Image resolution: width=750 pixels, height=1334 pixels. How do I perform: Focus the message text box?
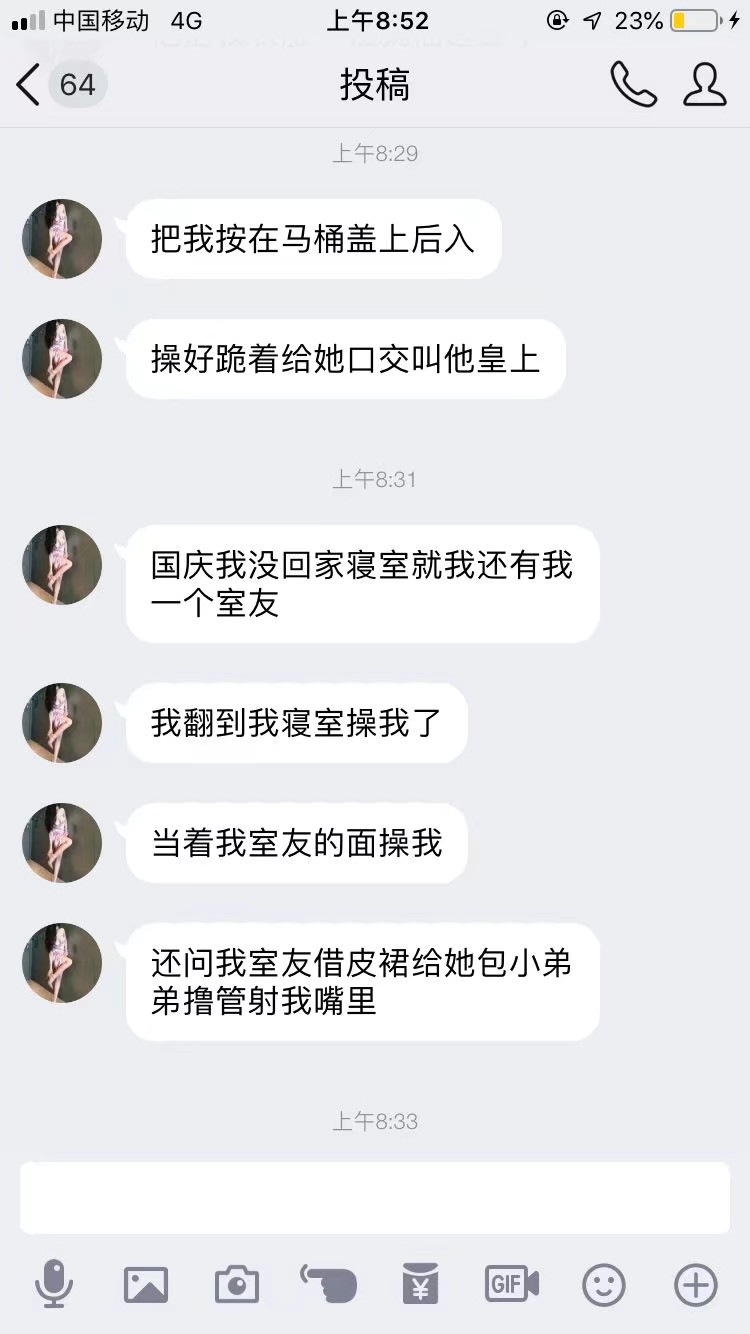tap(375, 1197)
